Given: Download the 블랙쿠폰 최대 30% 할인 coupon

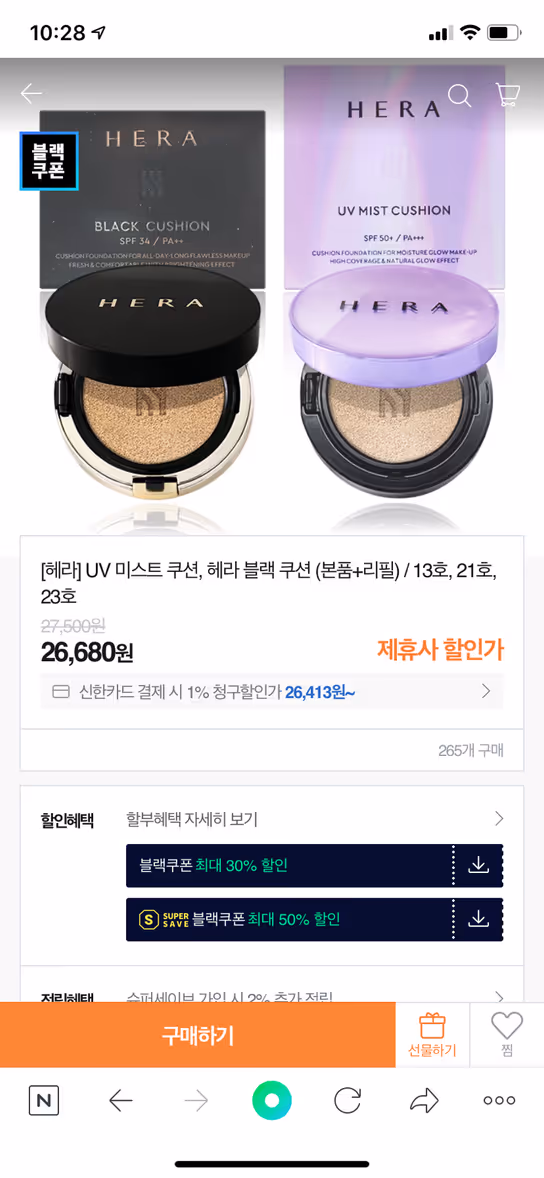Looking at the screenshot, I should point(478,865).
